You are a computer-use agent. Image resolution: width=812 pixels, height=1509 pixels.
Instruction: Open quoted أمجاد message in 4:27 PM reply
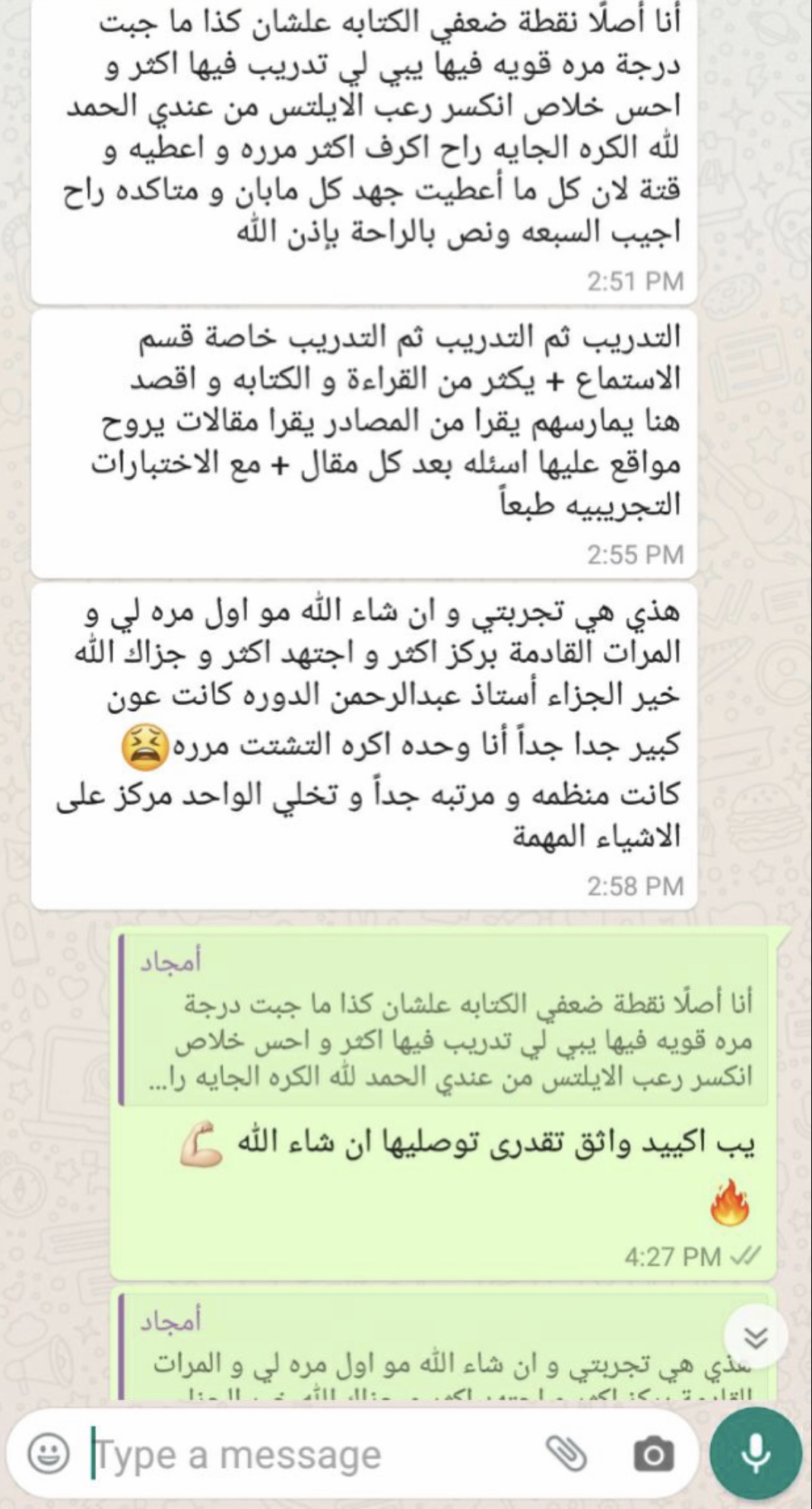click(x=443, y=1021)
